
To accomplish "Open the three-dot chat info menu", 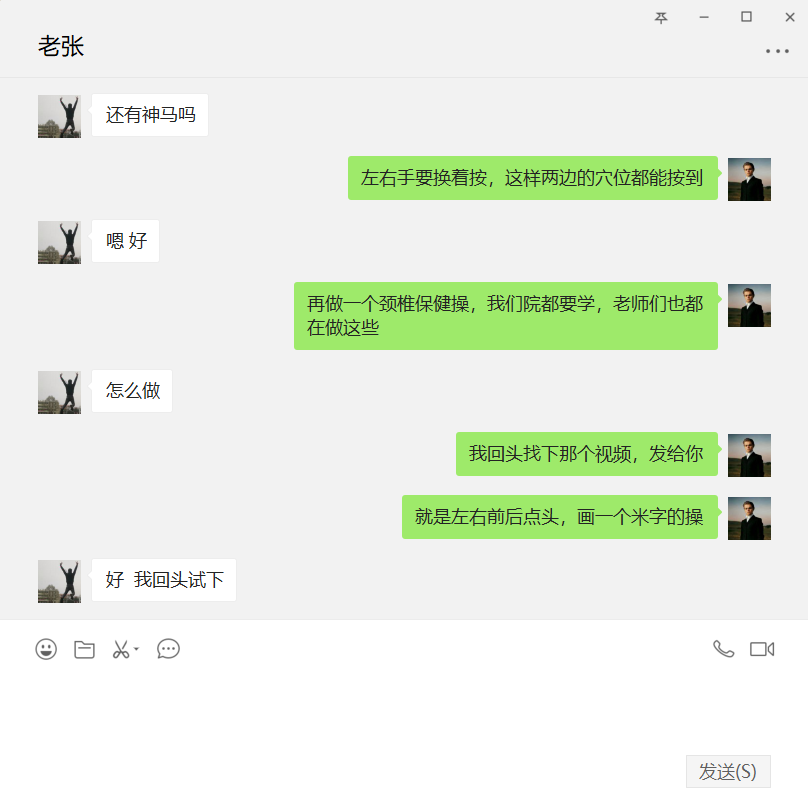I will tap(777, 51).
